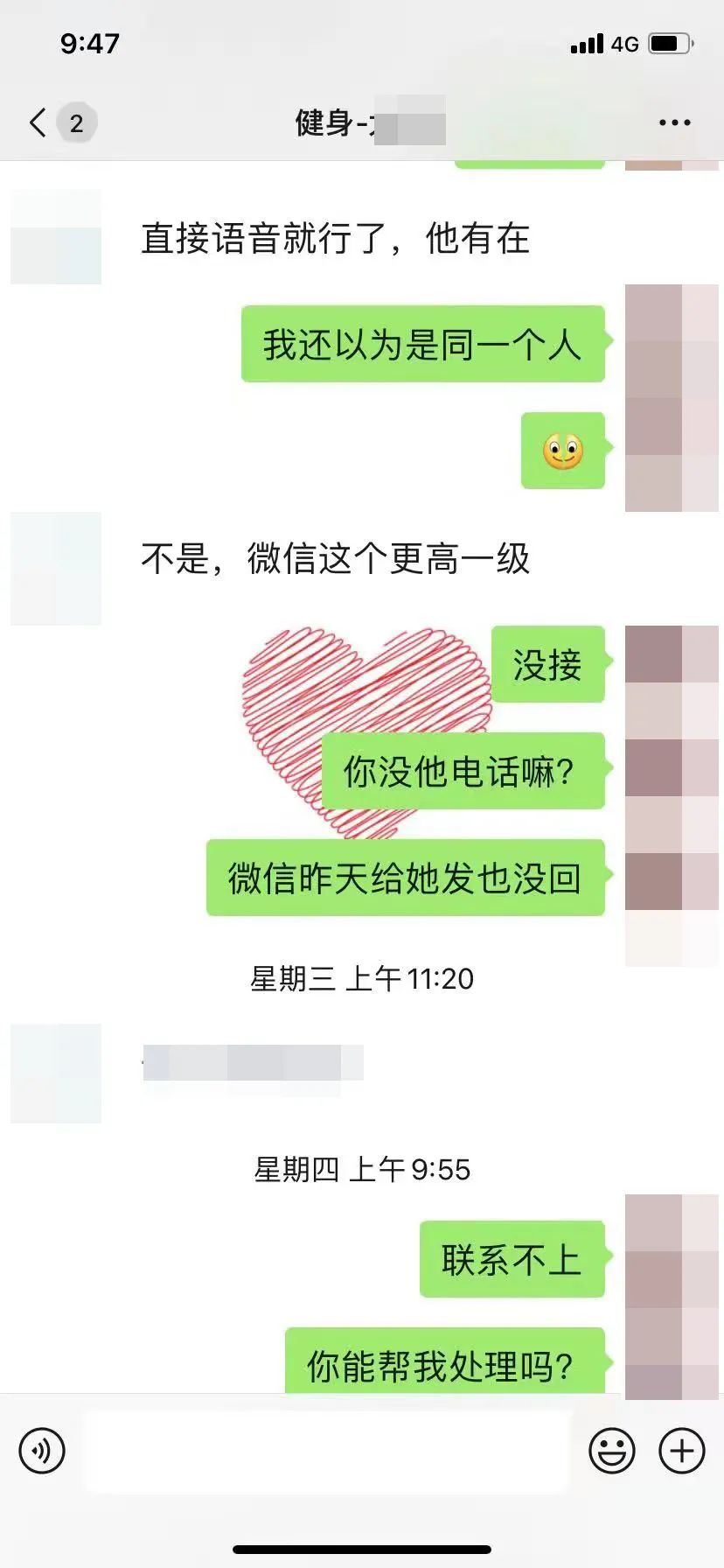Tap the contact's avatar beside 不是，微信这个更高一级

[x=56, y=569]
